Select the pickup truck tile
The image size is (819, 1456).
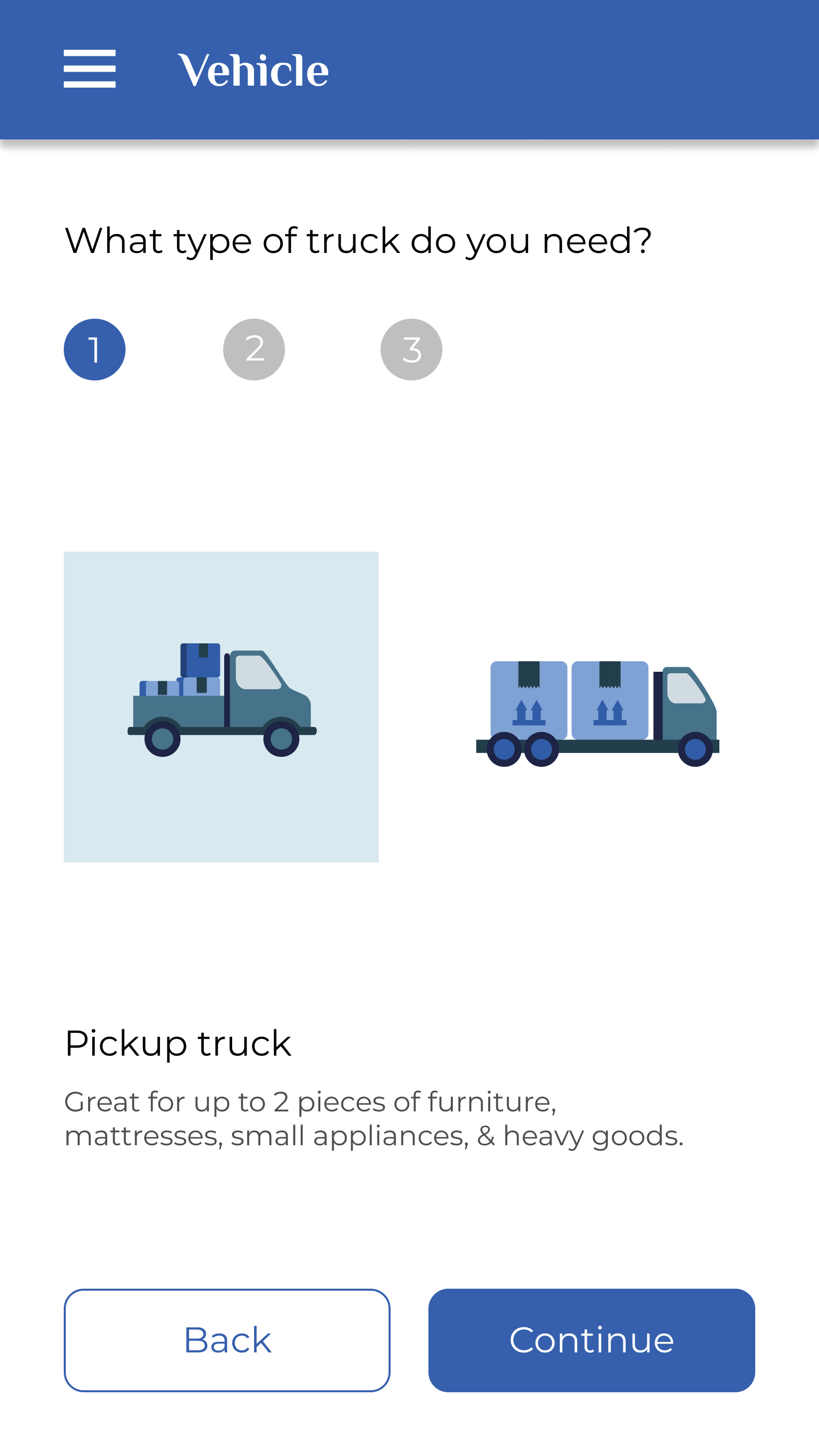pyautogui.click(x=221, y=707)
